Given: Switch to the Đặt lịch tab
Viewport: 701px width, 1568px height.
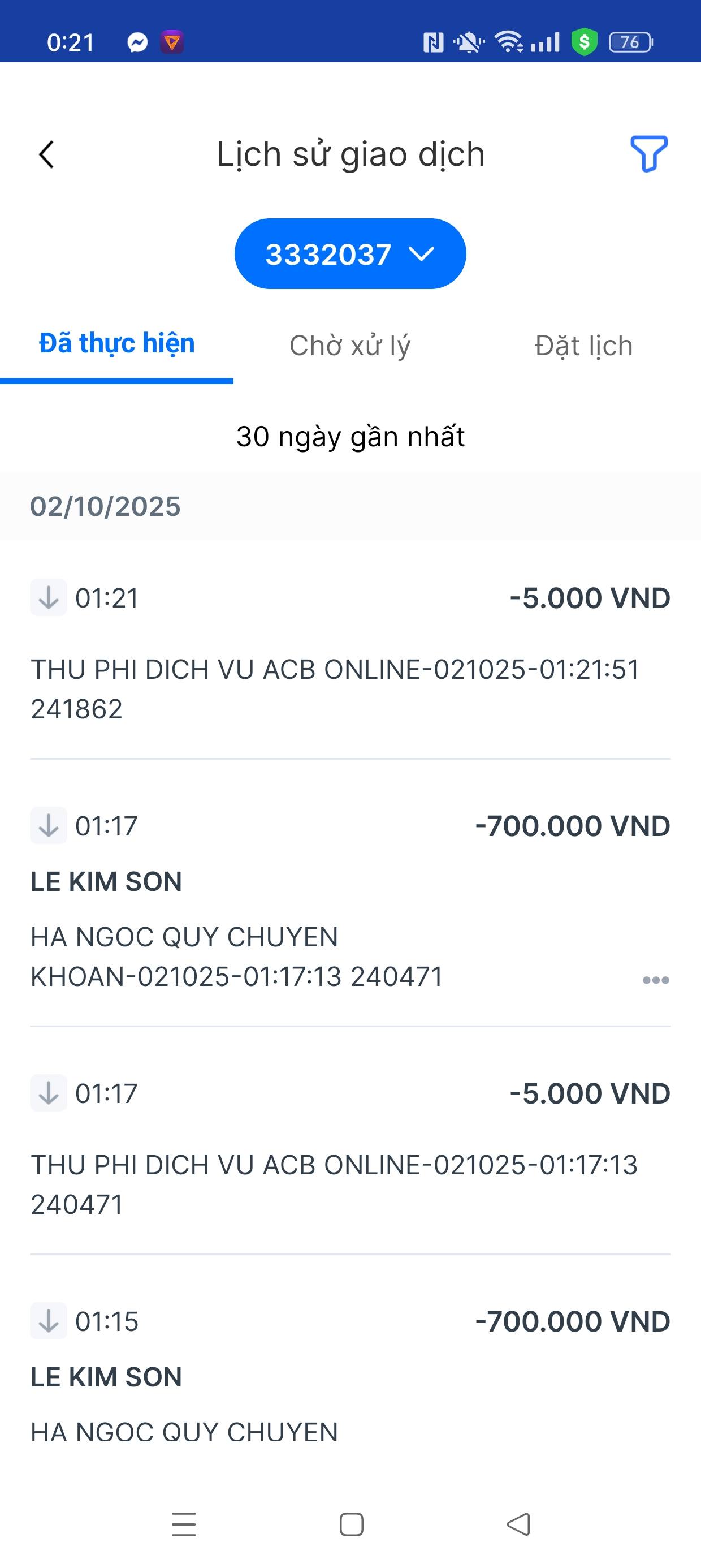Looking at the screenshot, I should tap(583, 346).
